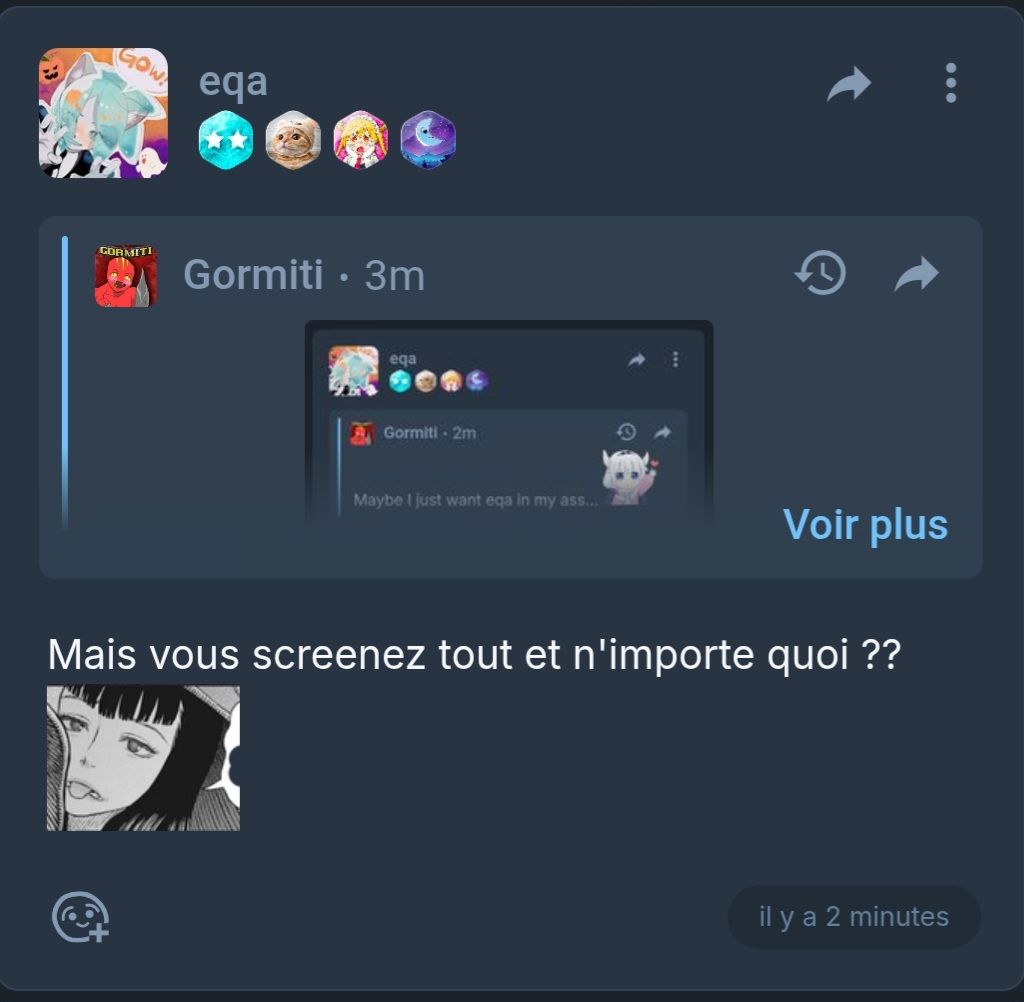
Task: Expand quoted post with Voir plus
Action: point(865,524)
